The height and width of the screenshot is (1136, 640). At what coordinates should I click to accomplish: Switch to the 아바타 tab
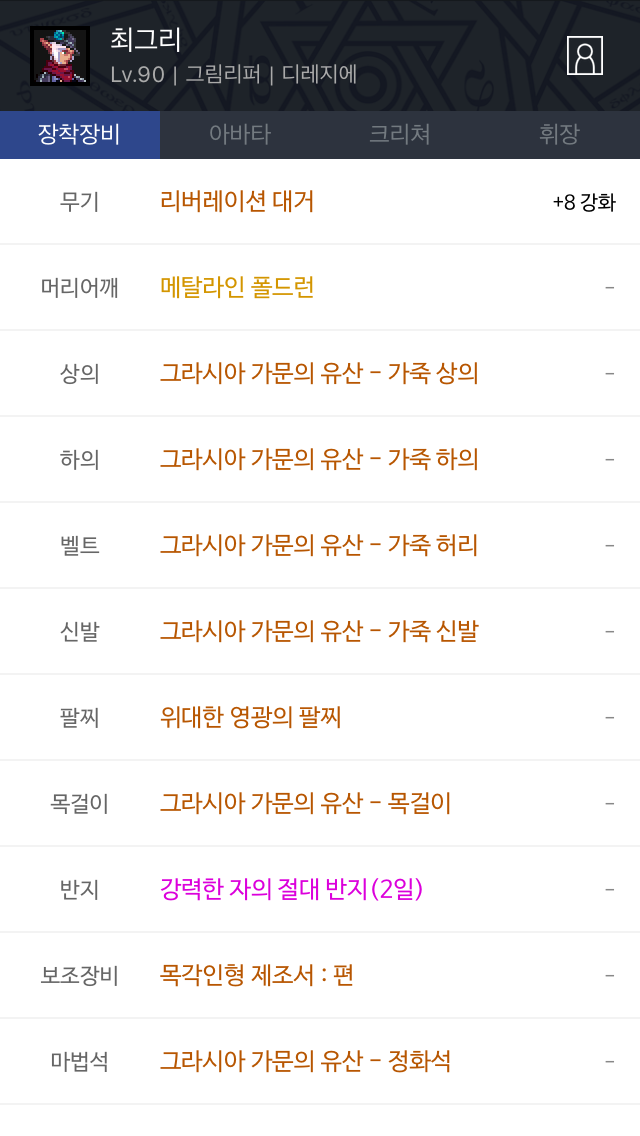coord(240,134)
